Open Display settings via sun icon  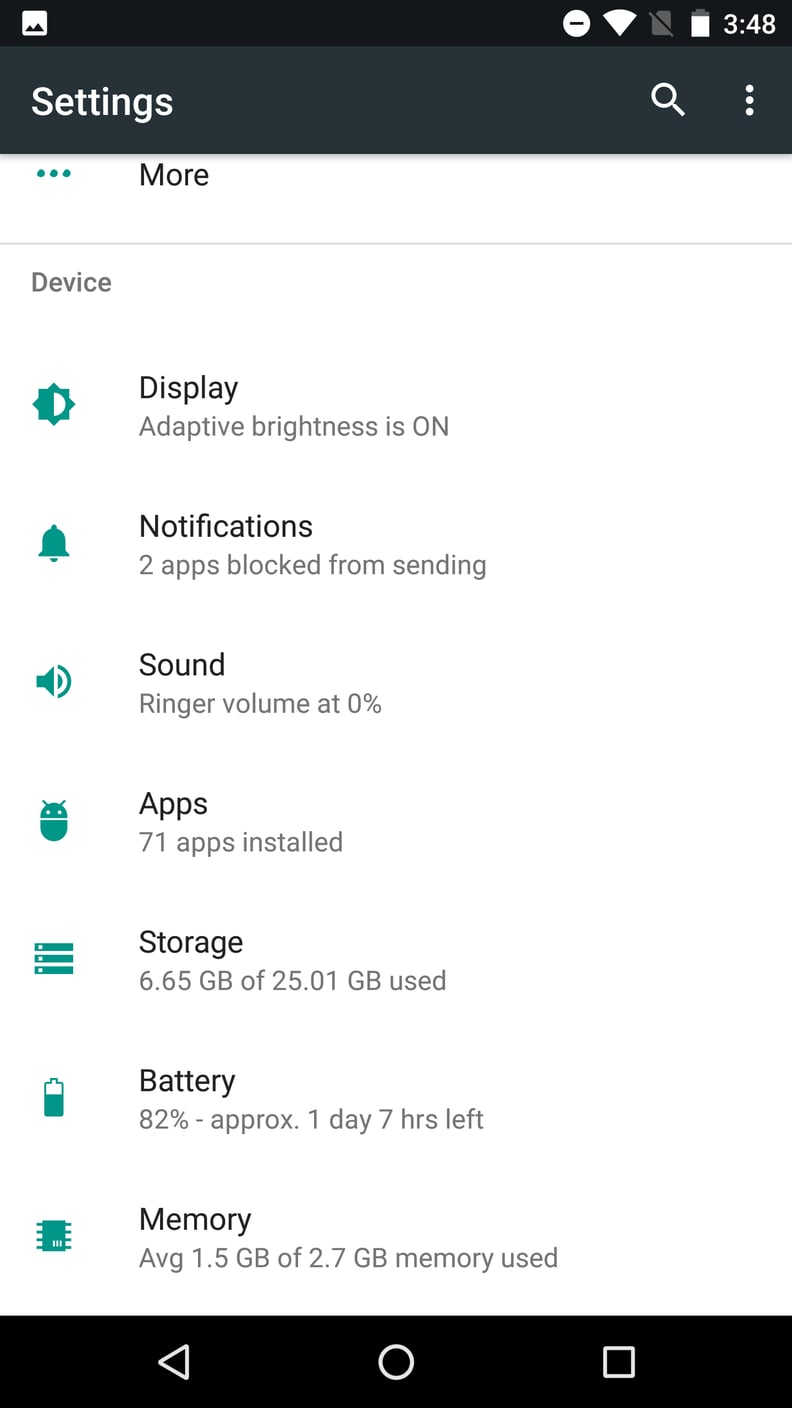(x=53, y=404)
